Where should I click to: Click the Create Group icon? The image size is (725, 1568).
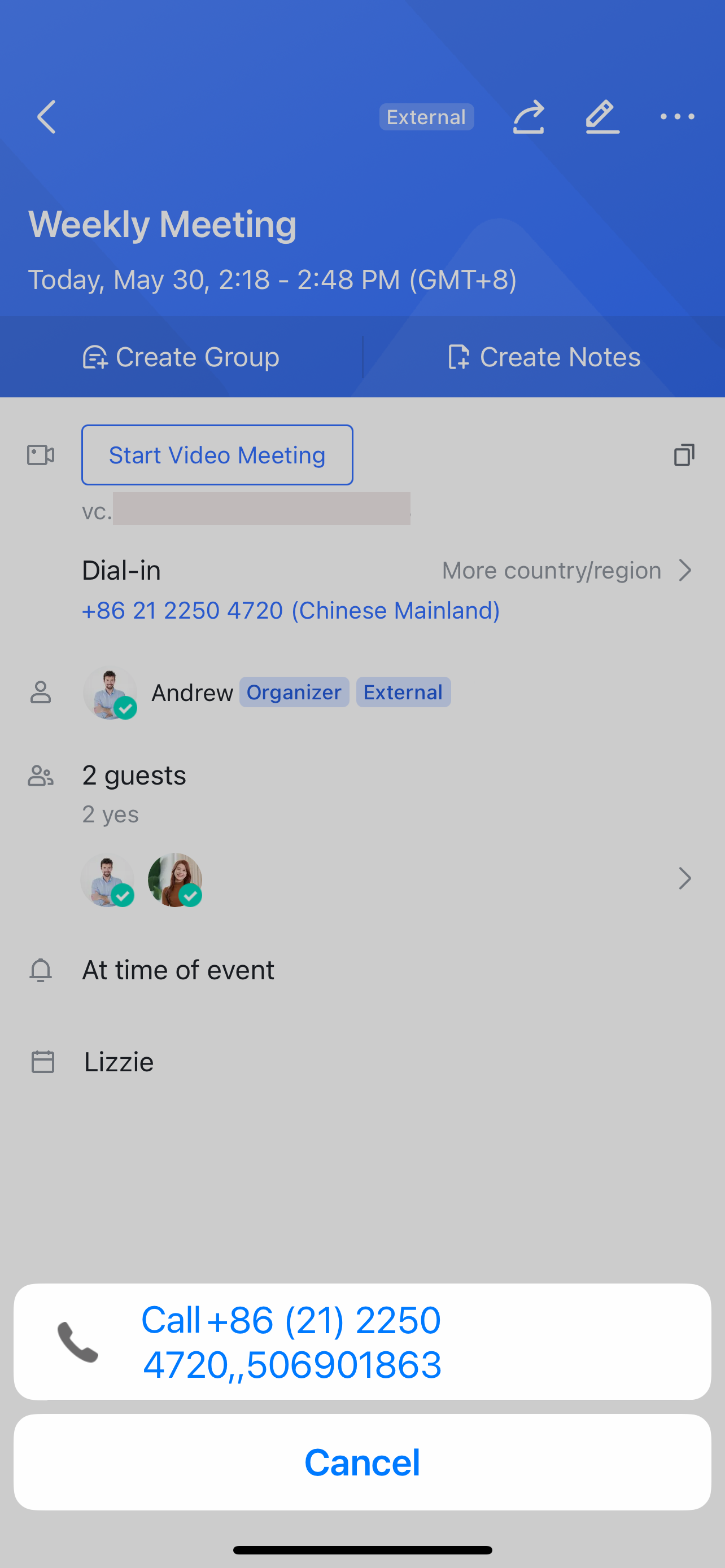94,357
